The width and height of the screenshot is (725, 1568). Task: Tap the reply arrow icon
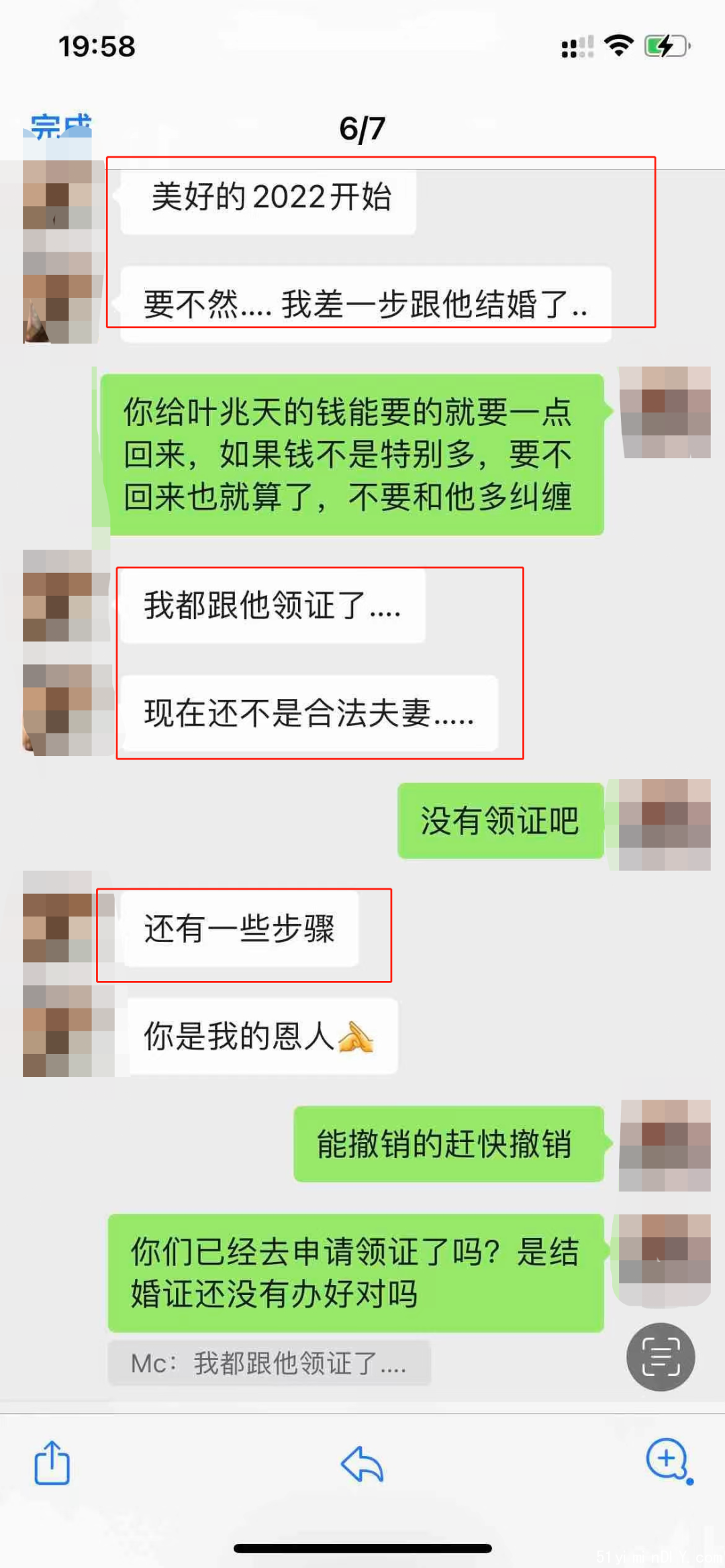(x=362, y=1463)
